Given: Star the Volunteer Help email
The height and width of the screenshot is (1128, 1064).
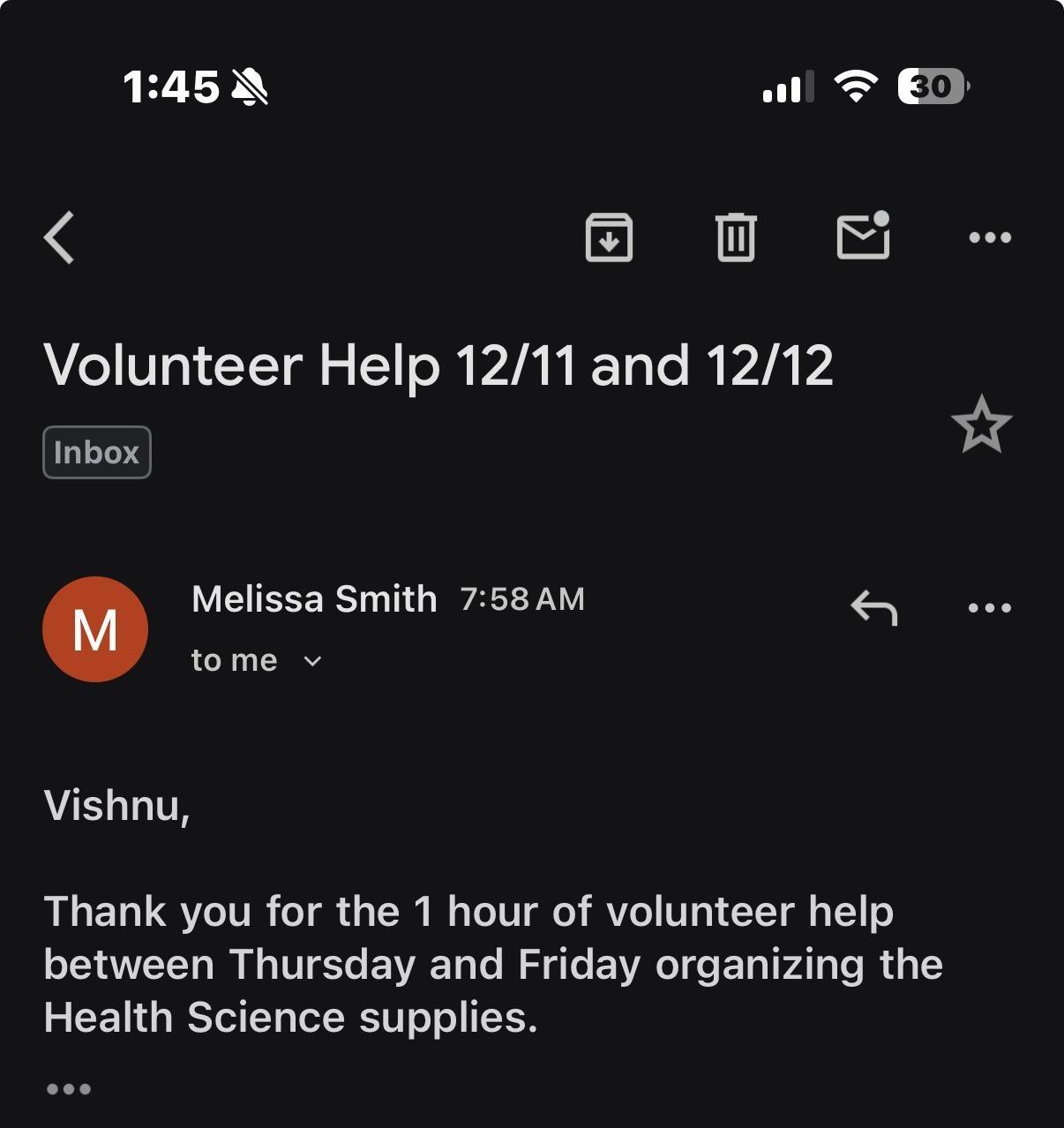Looking at the screenshot, I should click(x=981, y=425).
